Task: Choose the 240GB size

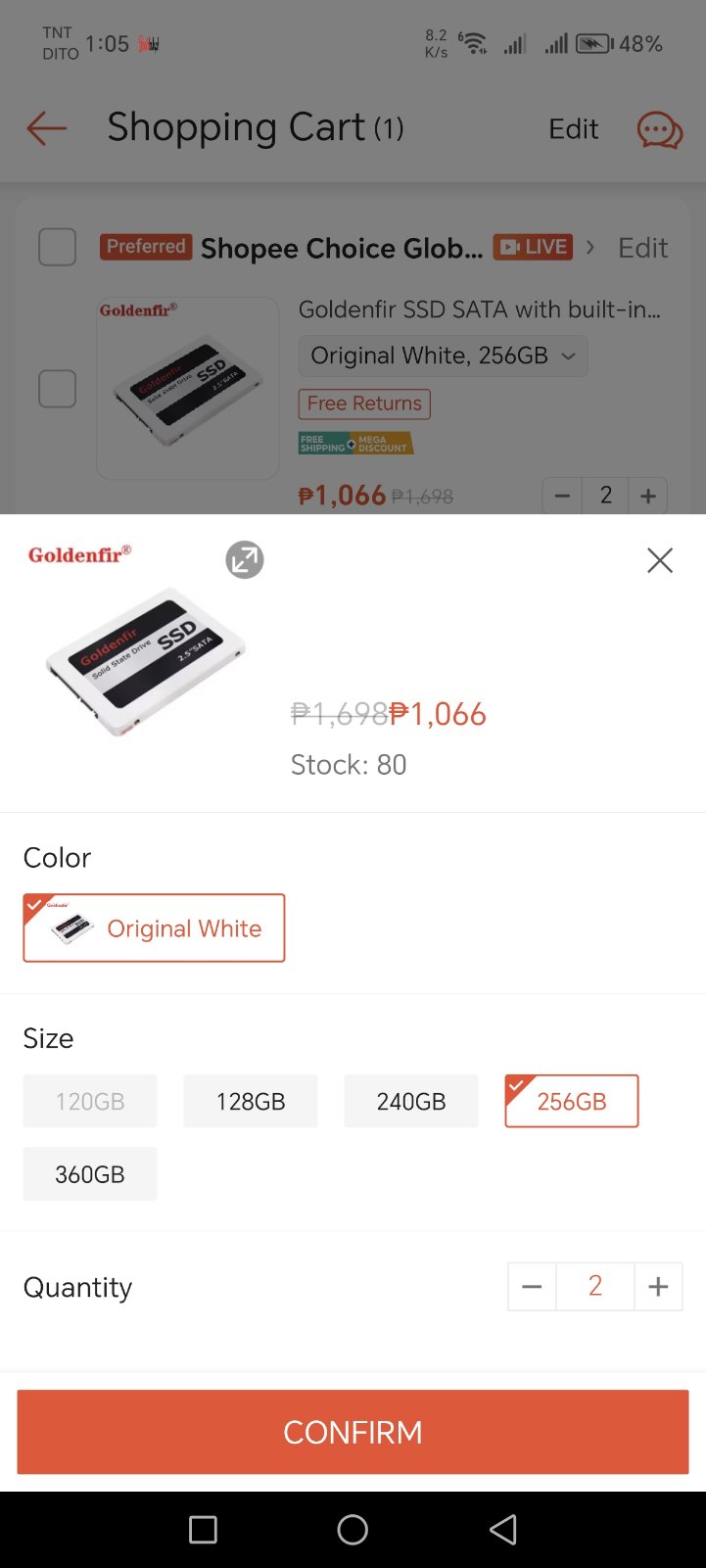Action: point(411,1101)
